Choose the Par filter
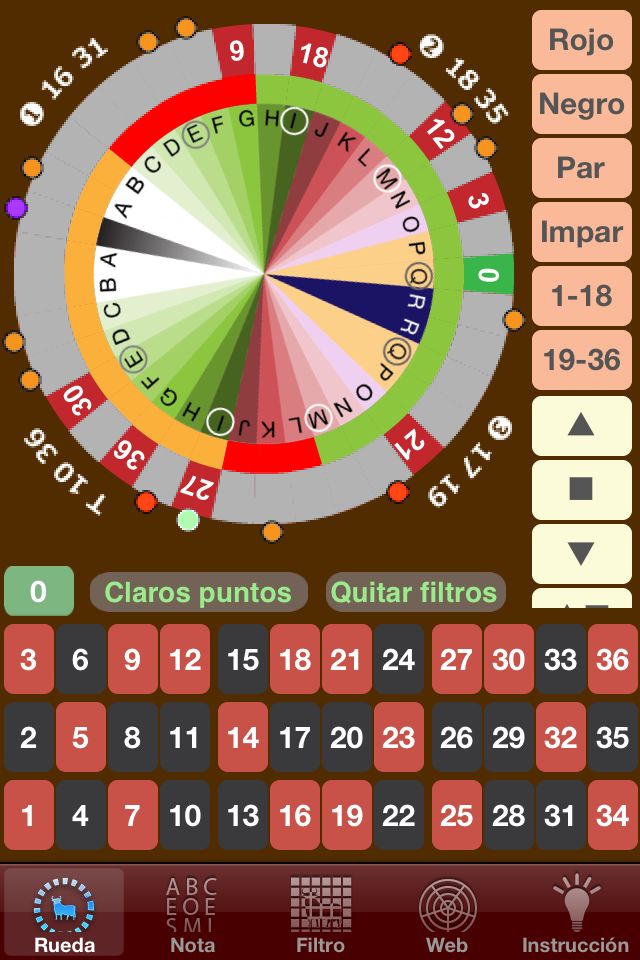Viewport: 640px width, 960px height. click(581, 168)
